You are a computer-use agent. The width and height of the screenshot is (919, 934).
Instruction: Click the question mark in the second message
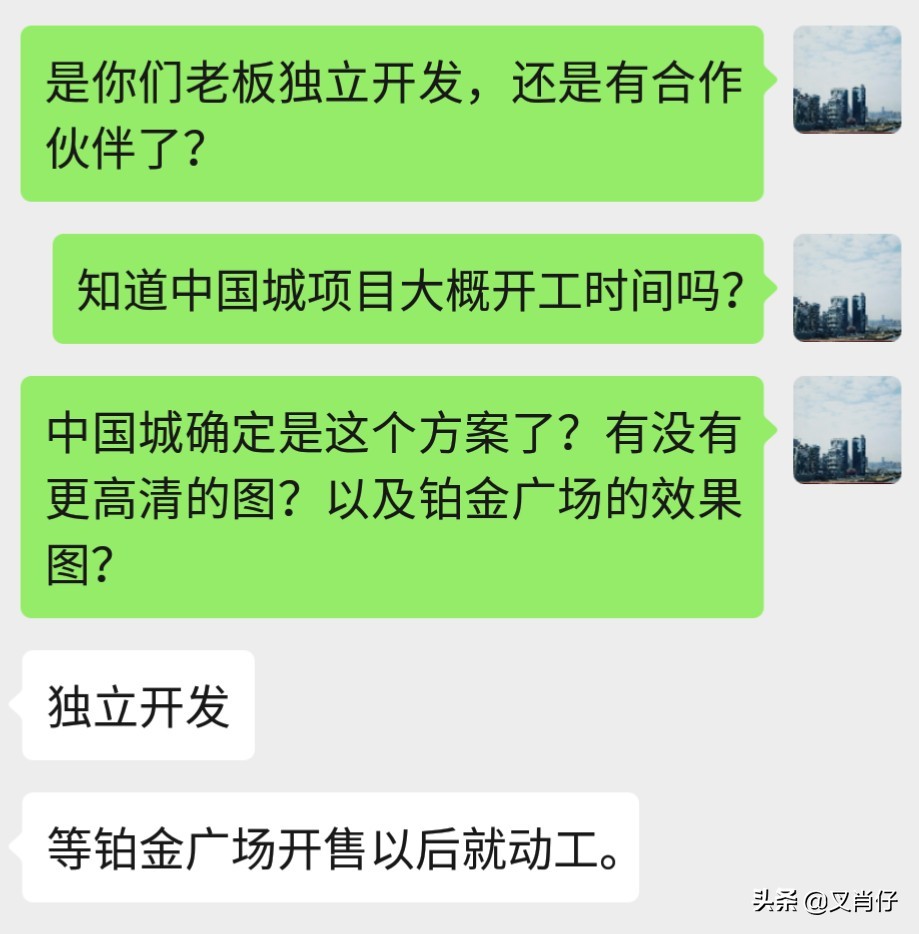click(x=735, y=289)
